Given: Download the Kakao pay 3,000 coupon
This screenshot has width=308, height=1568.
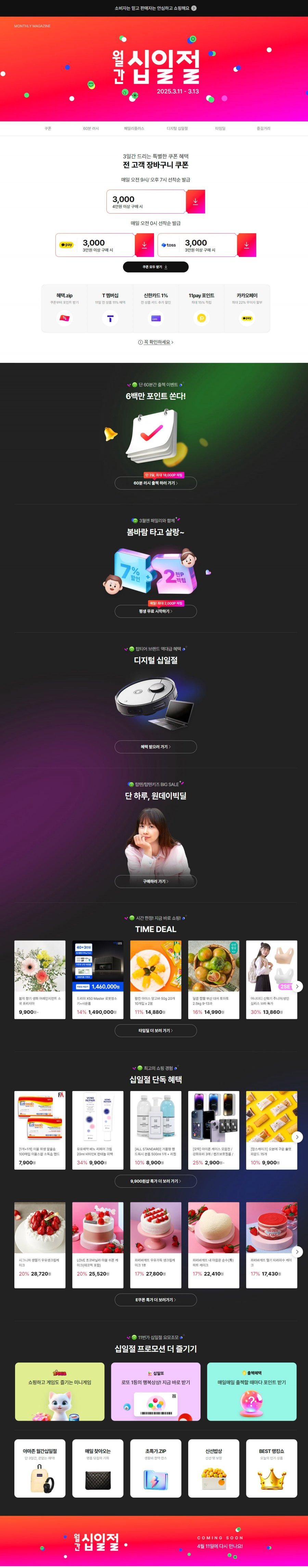Looking at the screenshot, I should pos(144,245).
